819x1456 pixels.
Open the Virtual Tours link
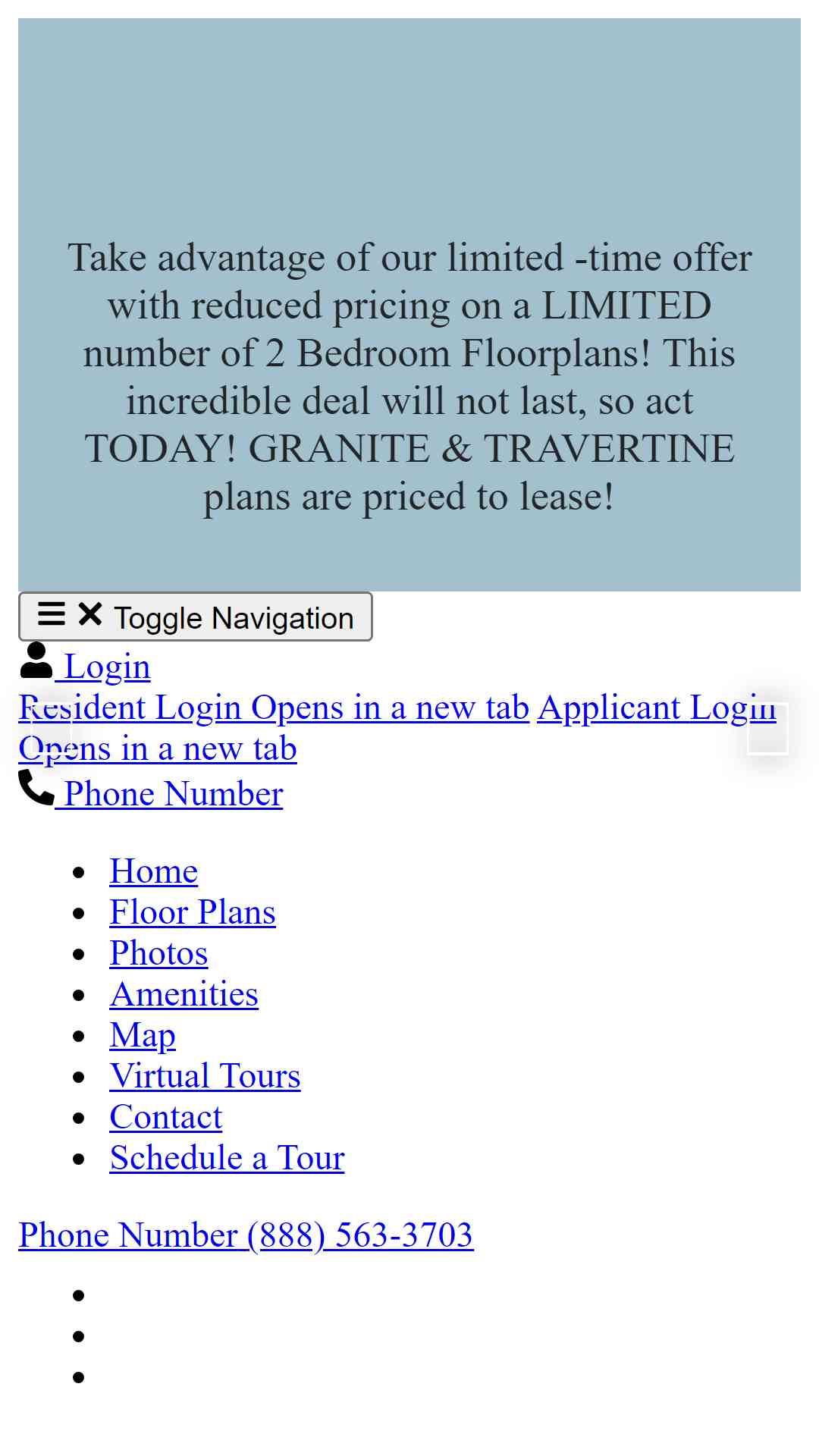click(x=205, y=1075)
